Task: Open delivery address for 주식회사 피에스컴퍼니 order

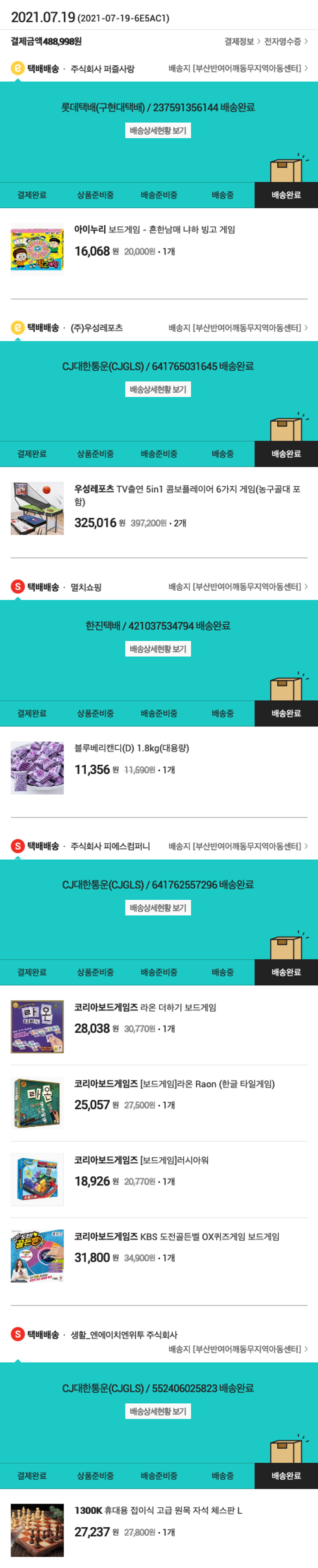Action: tap(238, 846)
